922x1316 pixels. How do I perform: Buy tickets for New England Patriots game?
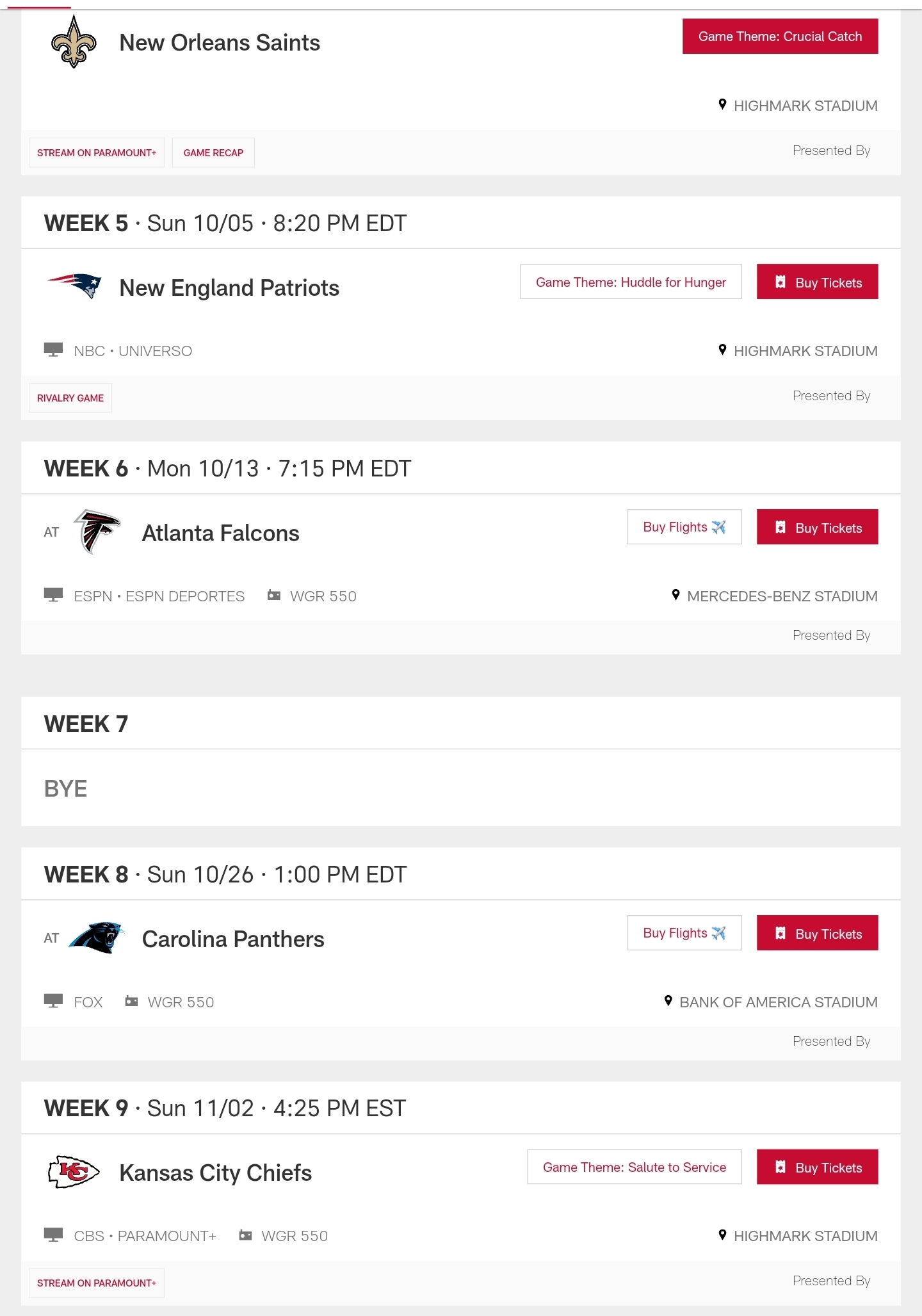[817, 282]
